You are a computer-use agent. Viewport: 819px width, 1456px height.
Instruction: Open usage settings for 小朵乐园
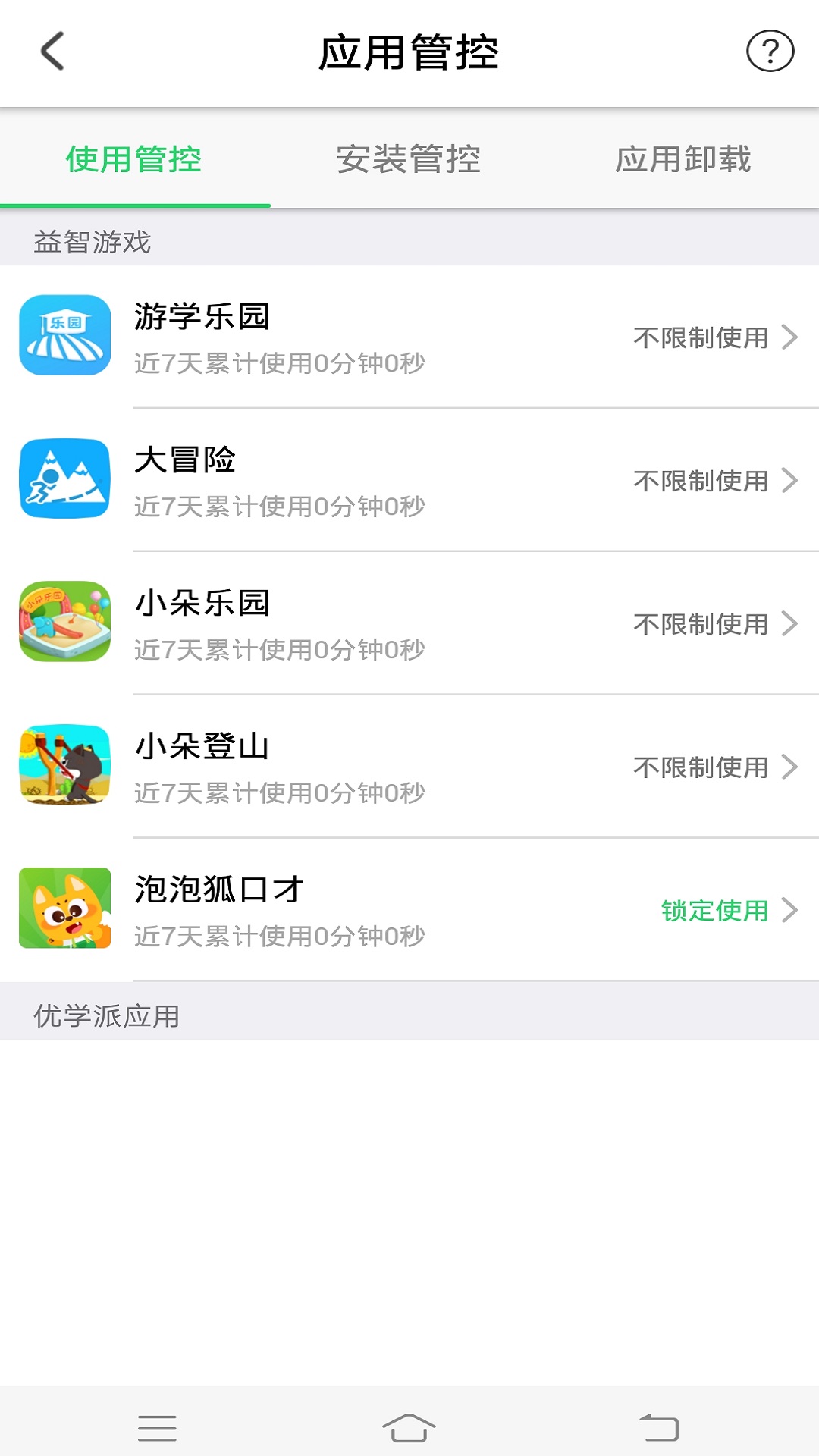click(409, 623)
